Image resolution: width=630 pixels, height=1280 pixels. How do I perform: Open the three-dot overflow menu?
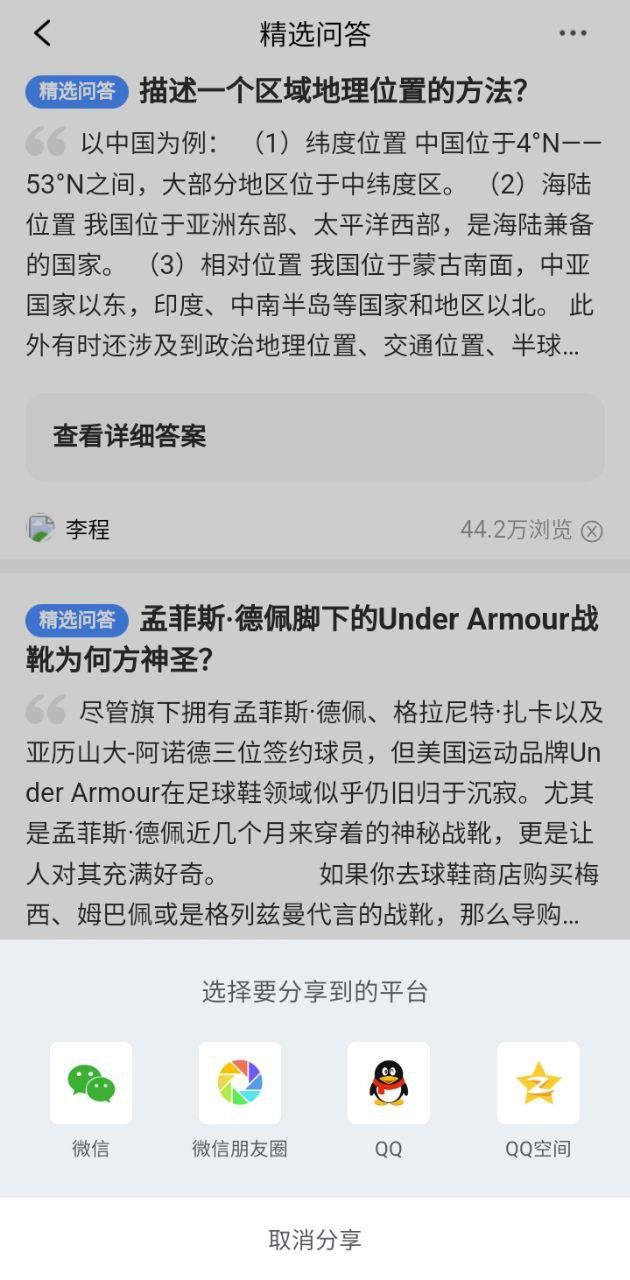click(573, 33)
